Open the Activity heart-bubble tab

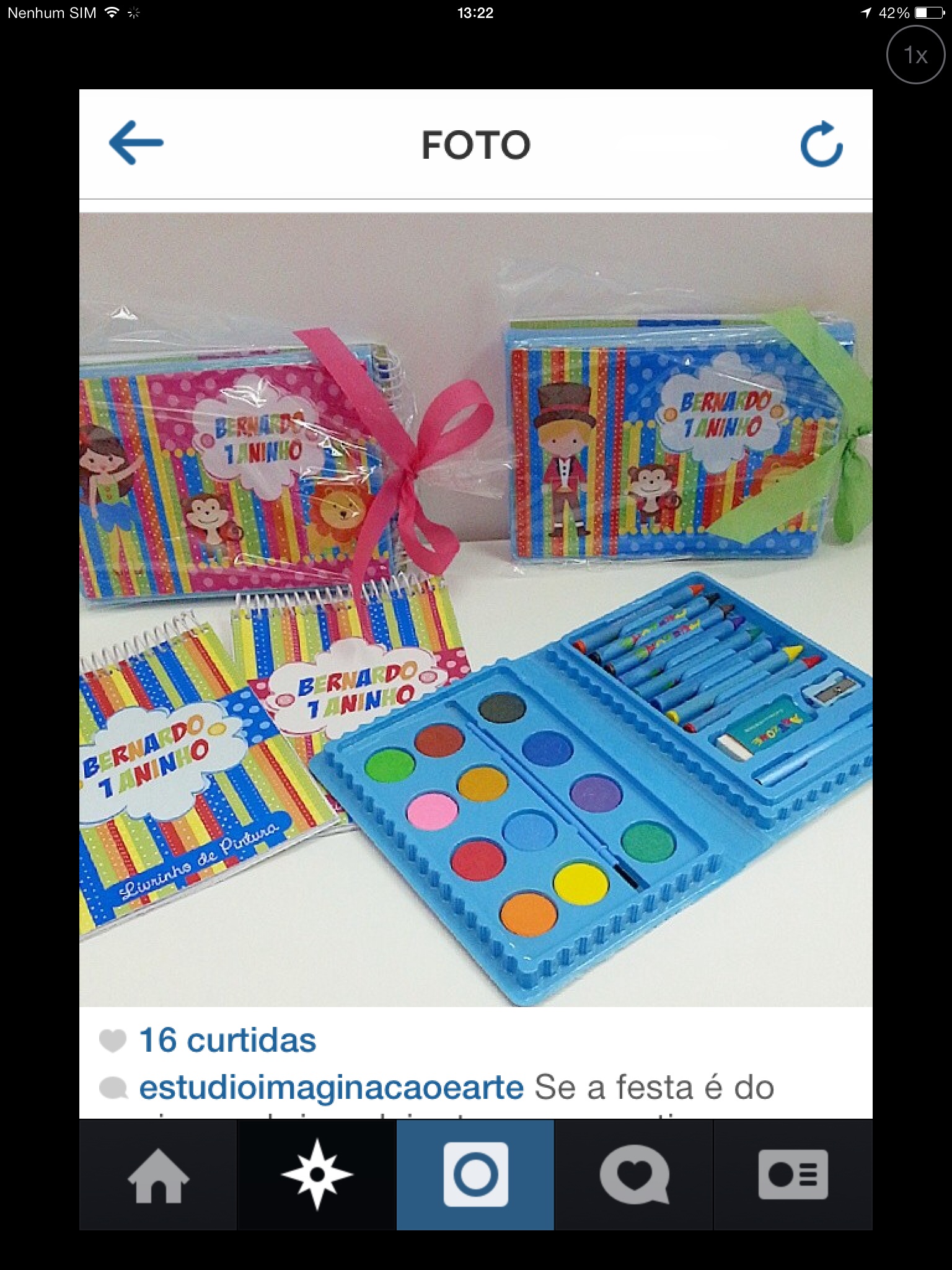634,1175
